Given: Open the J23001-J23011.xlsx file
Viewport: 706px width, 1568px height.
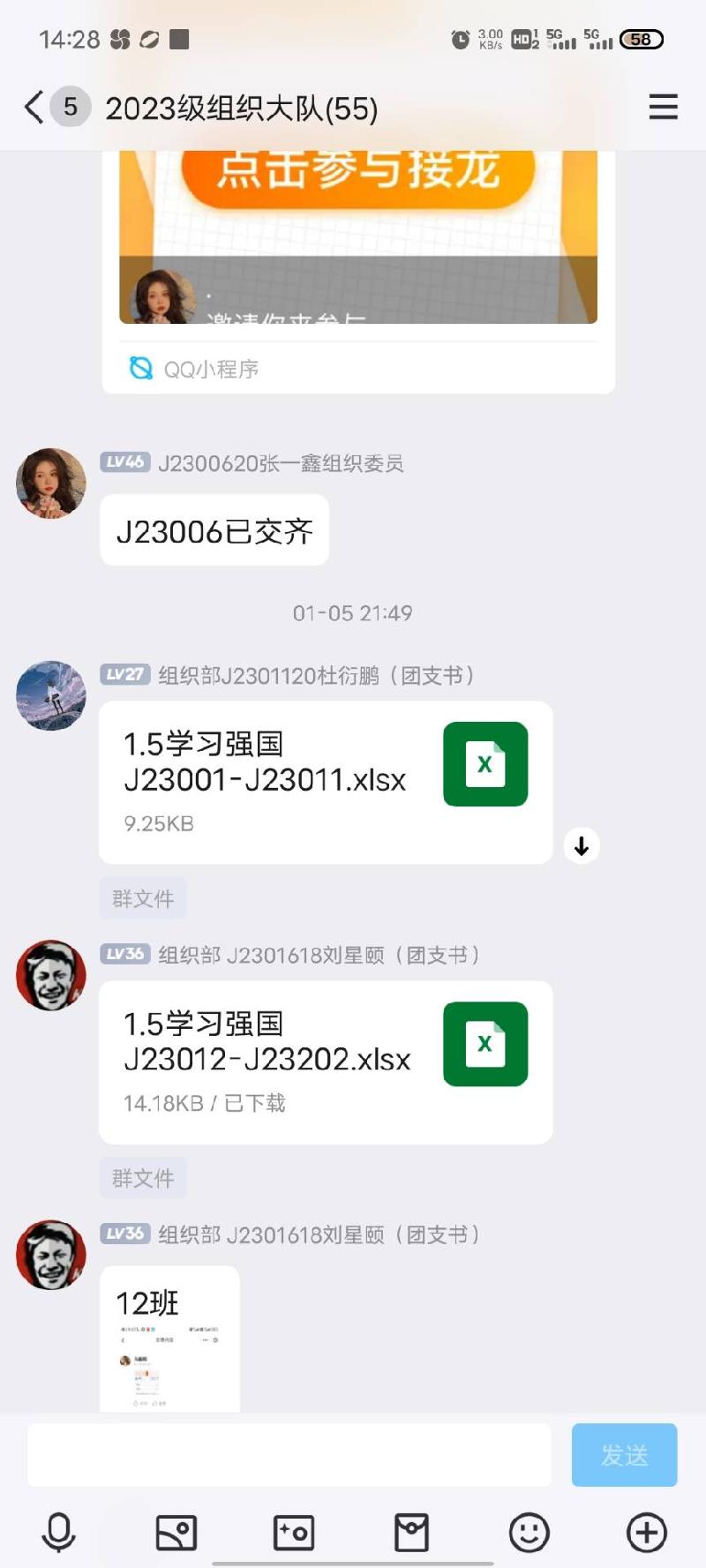Looking at the screenshot, I should 326,782.
